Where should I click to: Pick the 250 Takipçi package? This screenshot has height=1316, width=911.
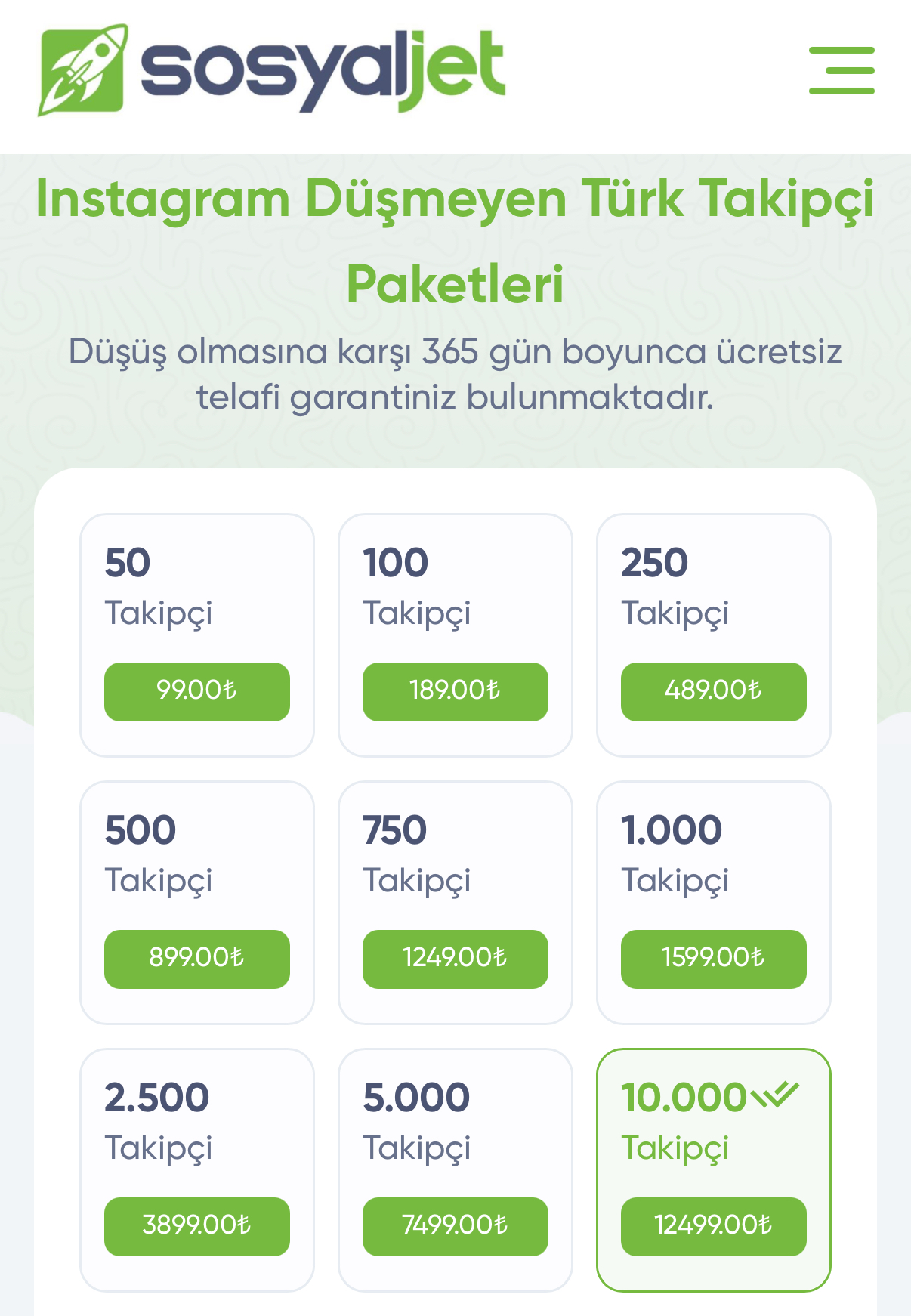pyautogui.click(x=713, y=635)
